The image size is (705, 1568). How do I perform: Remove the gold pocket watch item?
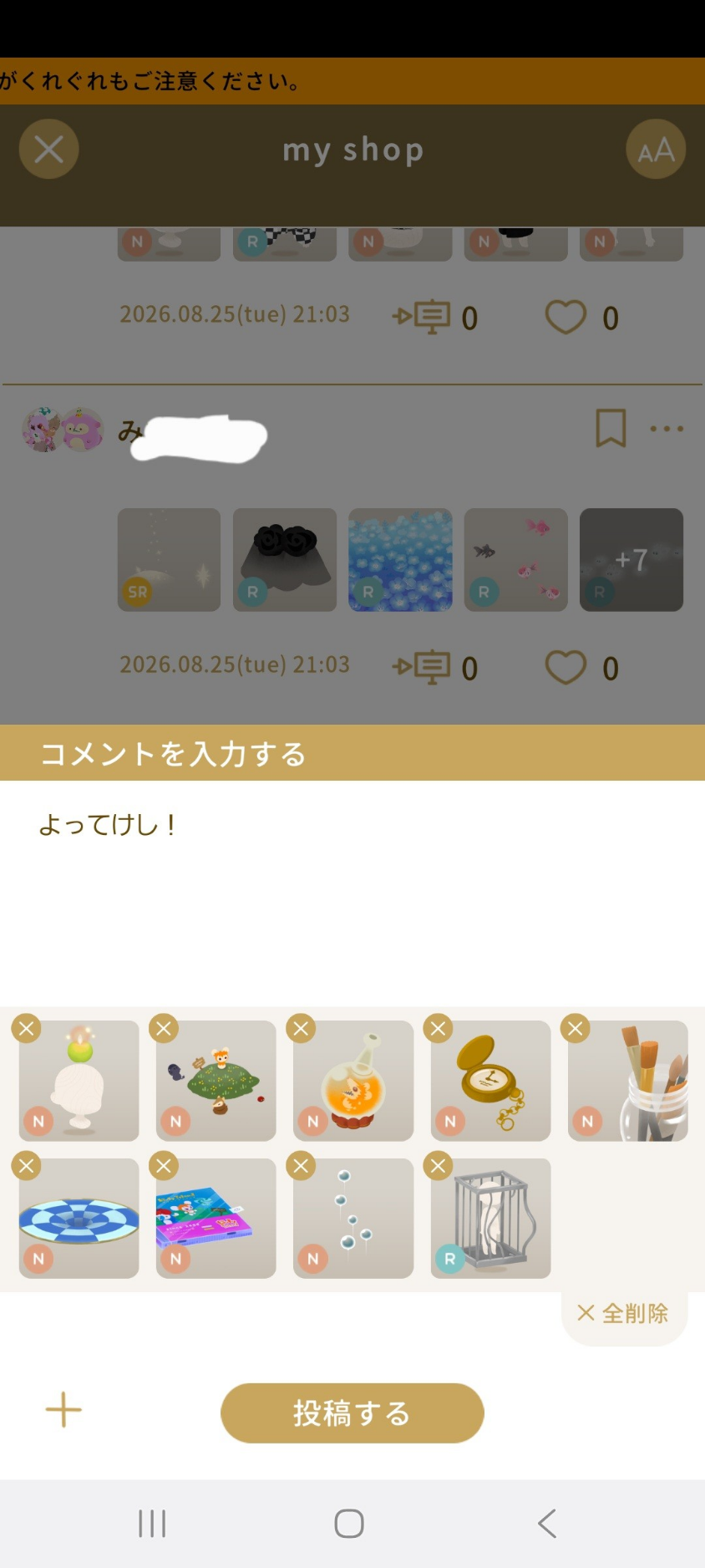(438, 1028)
